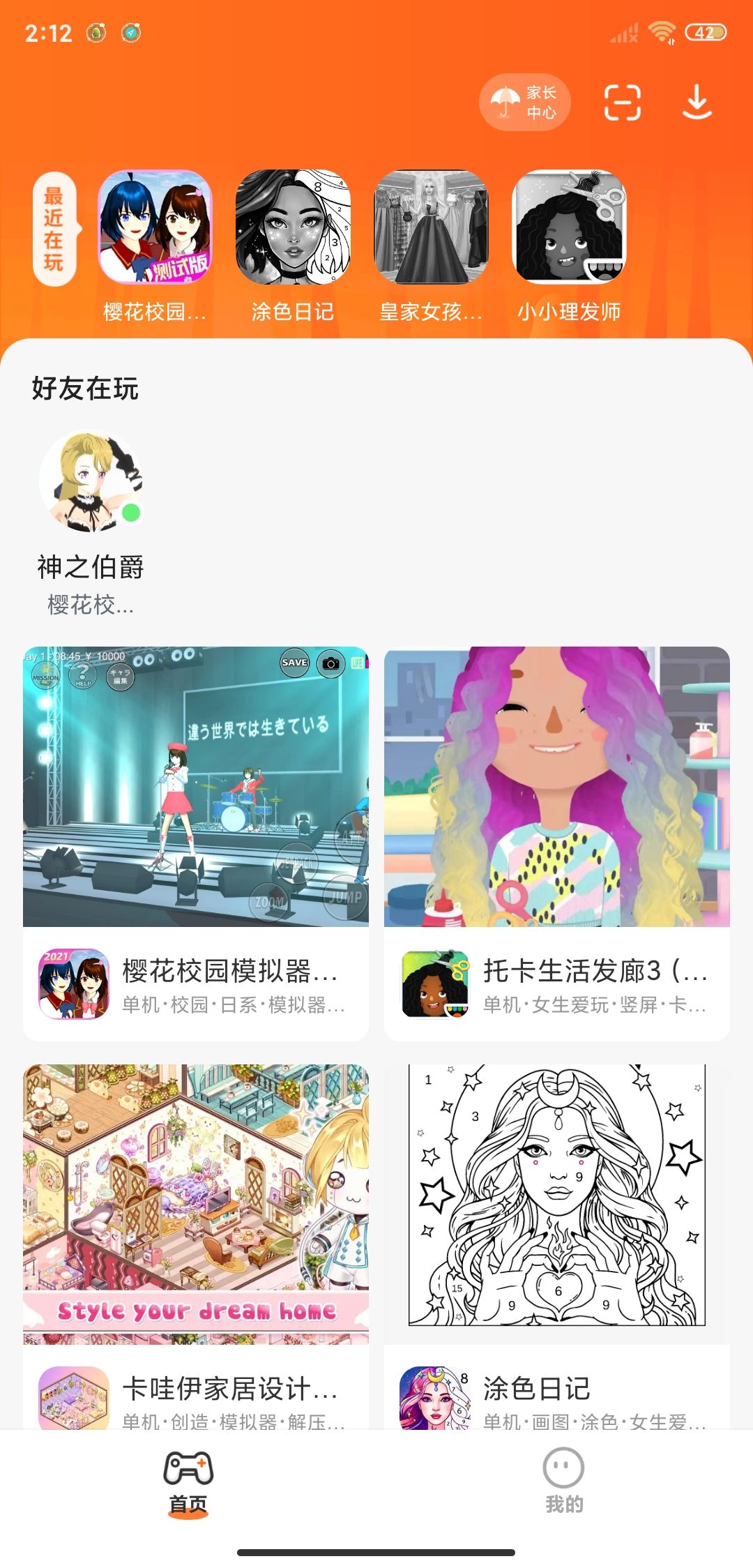Open the 樱花校园模拟器 game card
The height and width of the screenshot is (1568, 753).
[196, 843]
